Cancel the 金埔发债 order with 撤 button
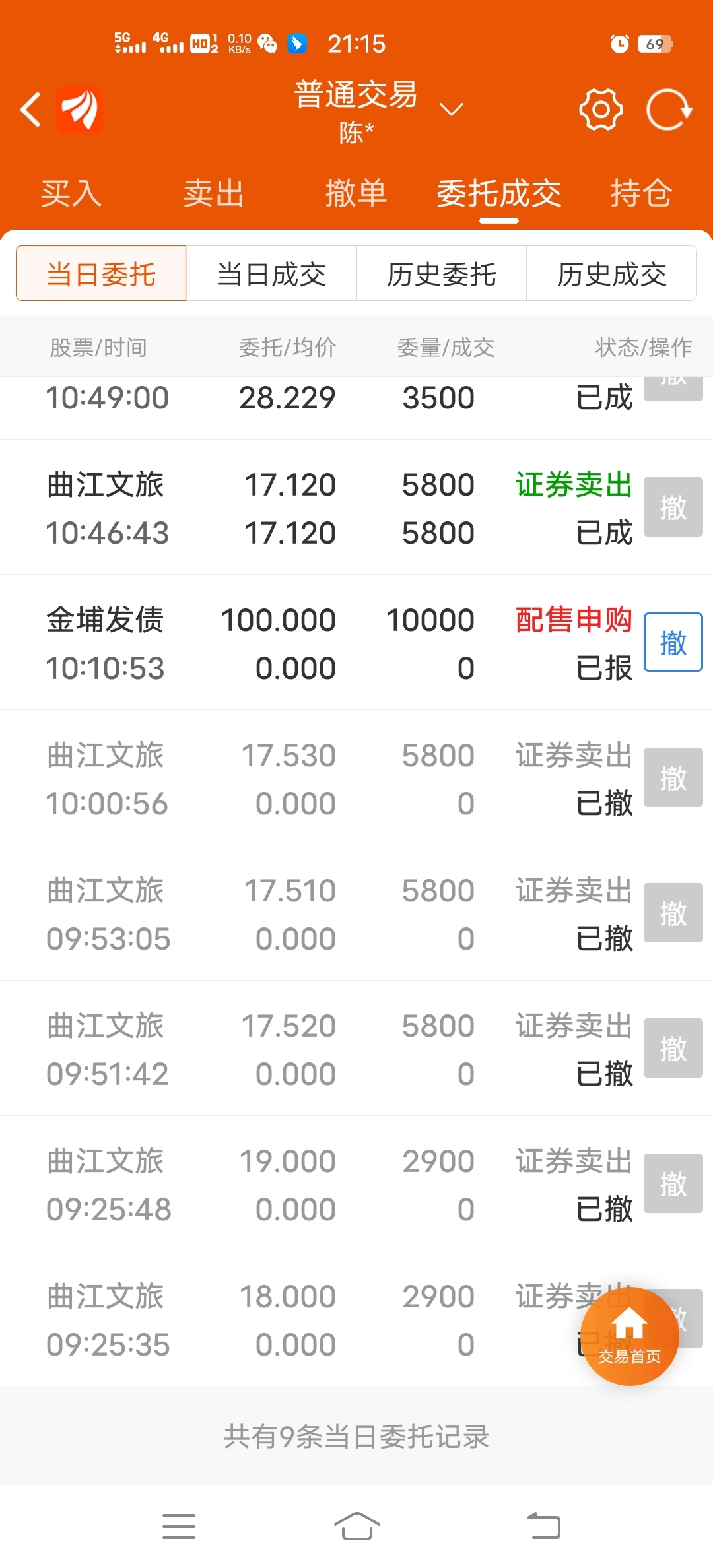 pos(673,642)
